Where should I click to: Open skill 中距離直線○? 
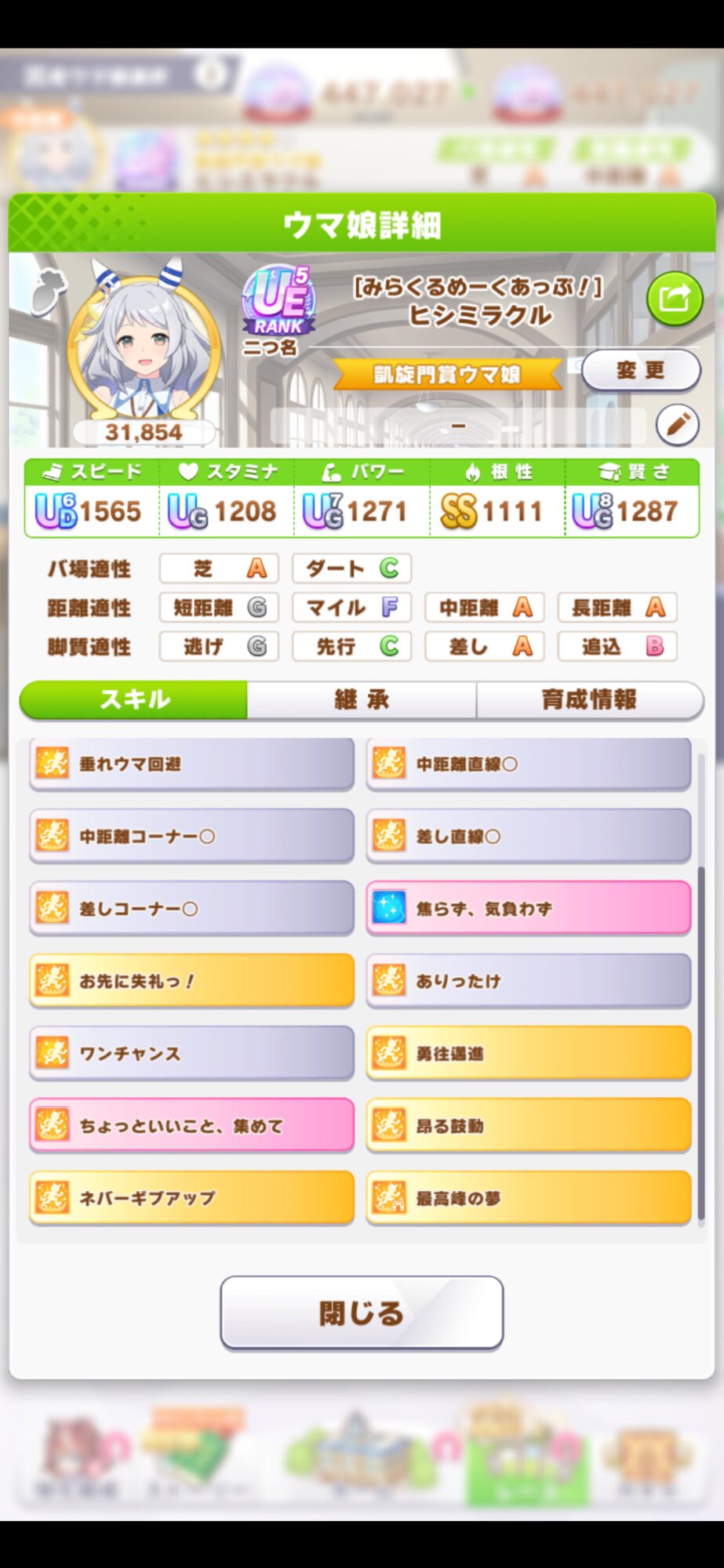[x=528, y=764]
